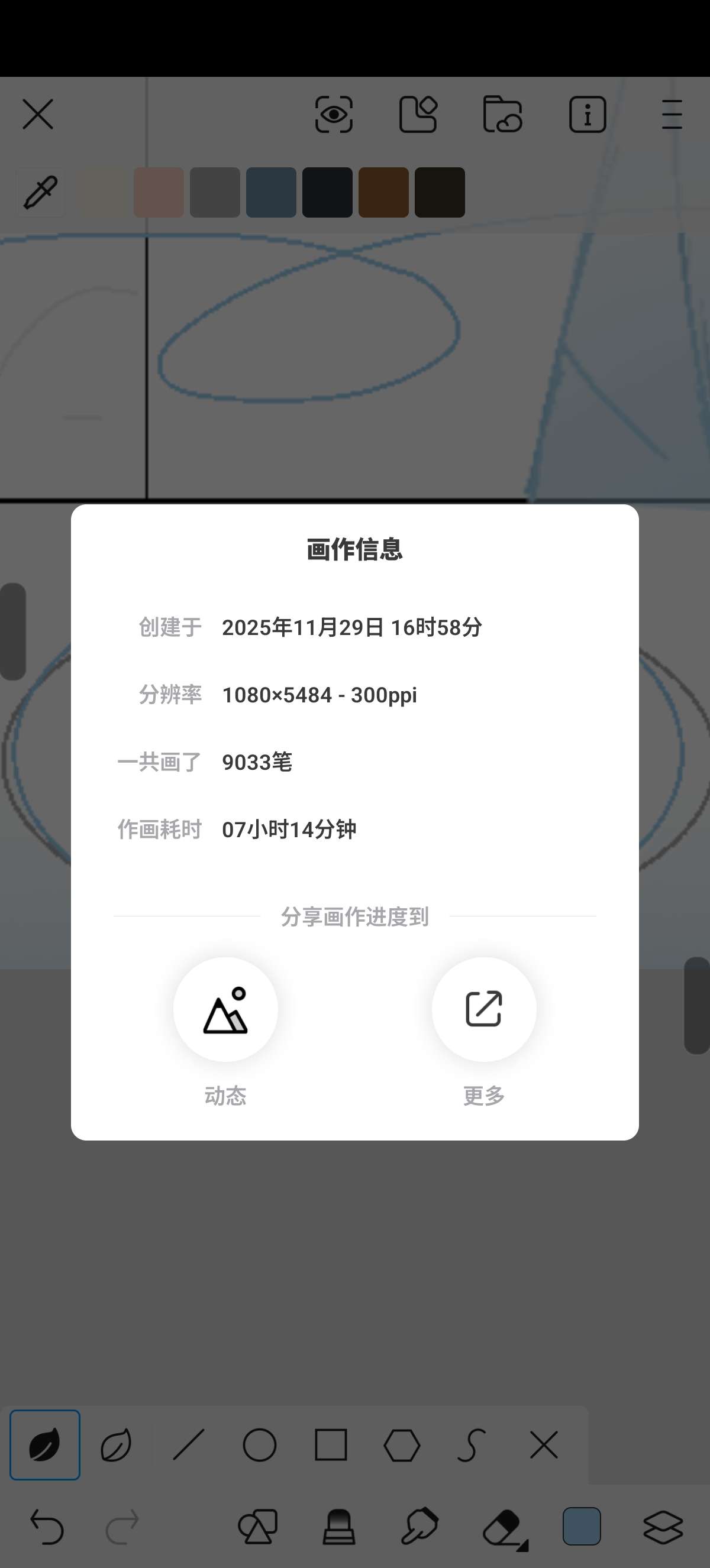This screenshot has width=710, height=1568.
Task: Open the preview eye icon
Action: 334,115
